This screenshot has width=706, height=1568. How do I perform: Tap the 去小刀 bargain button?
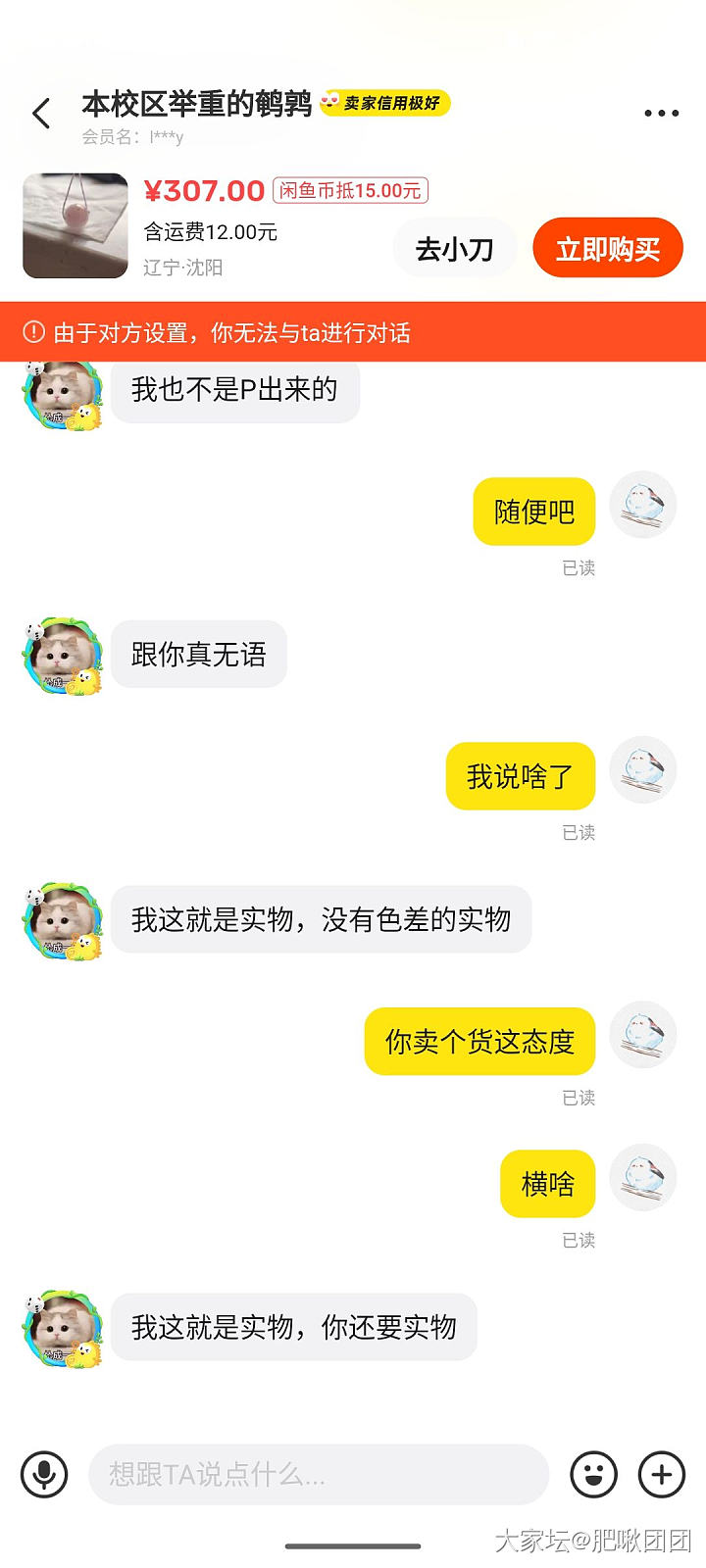click(x=454, y=249)
